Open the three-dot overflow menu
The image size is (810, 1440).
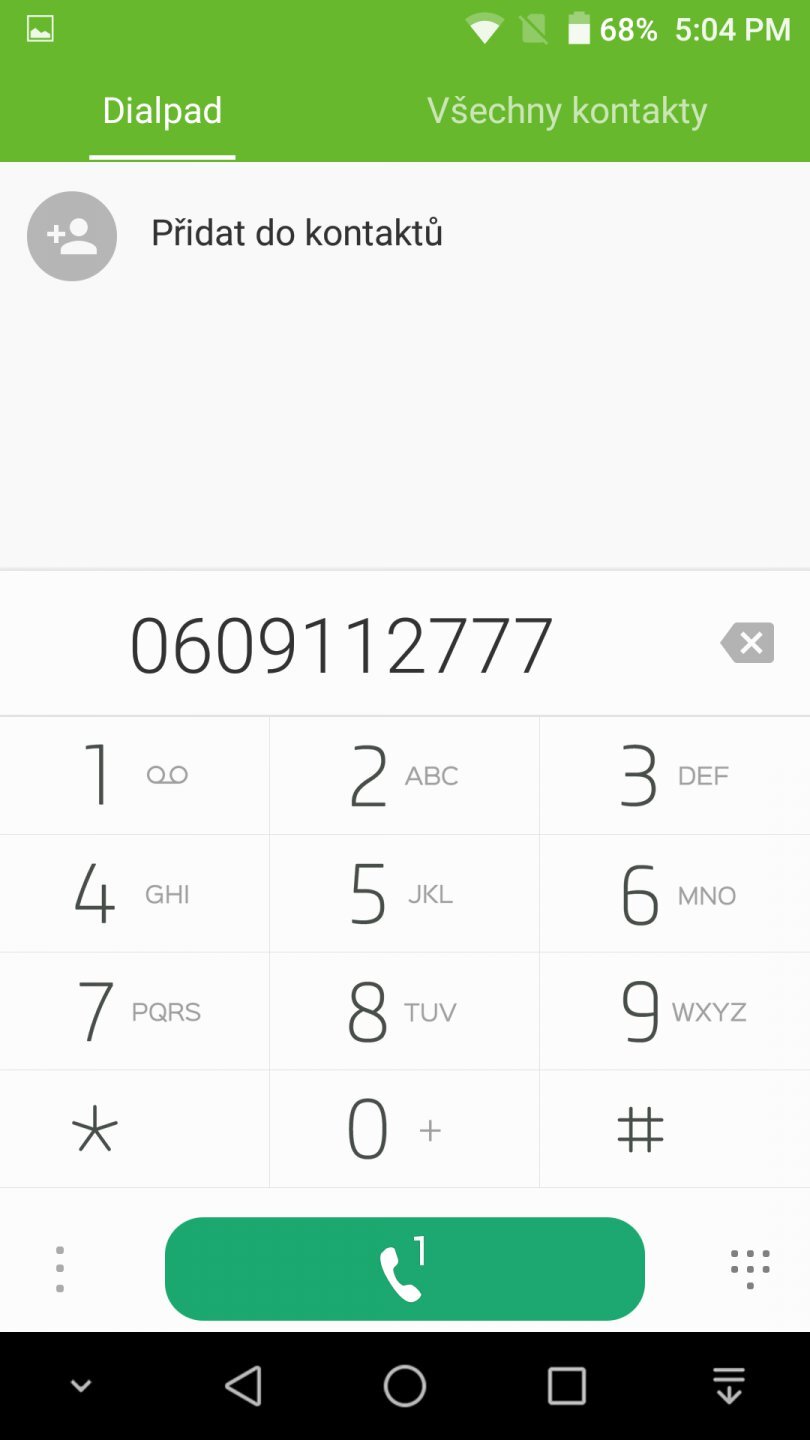point(60,1269)
